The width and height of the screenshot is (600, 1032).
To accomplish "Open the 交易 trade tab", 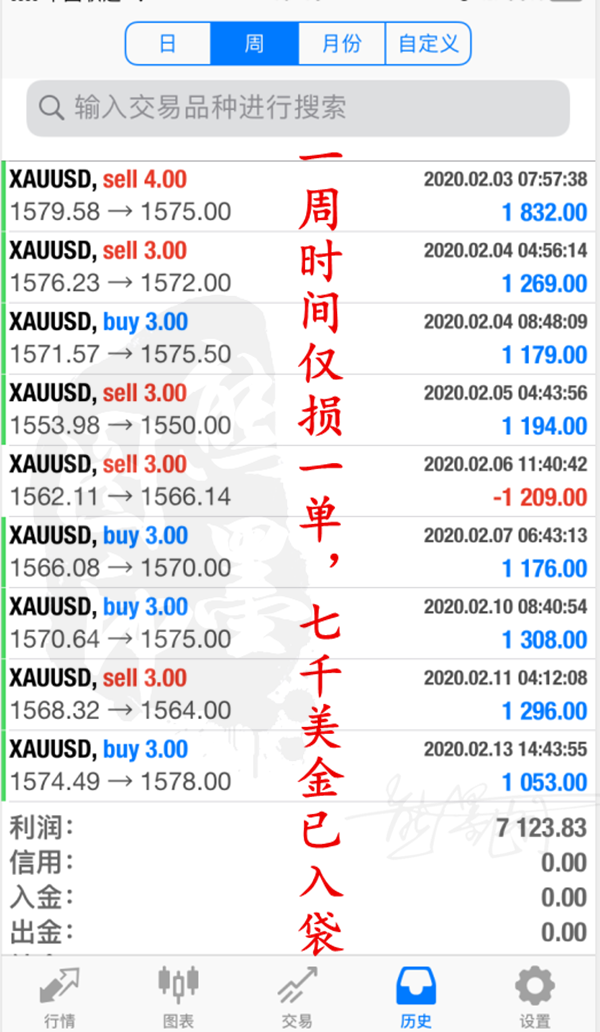I will (297, 996).
